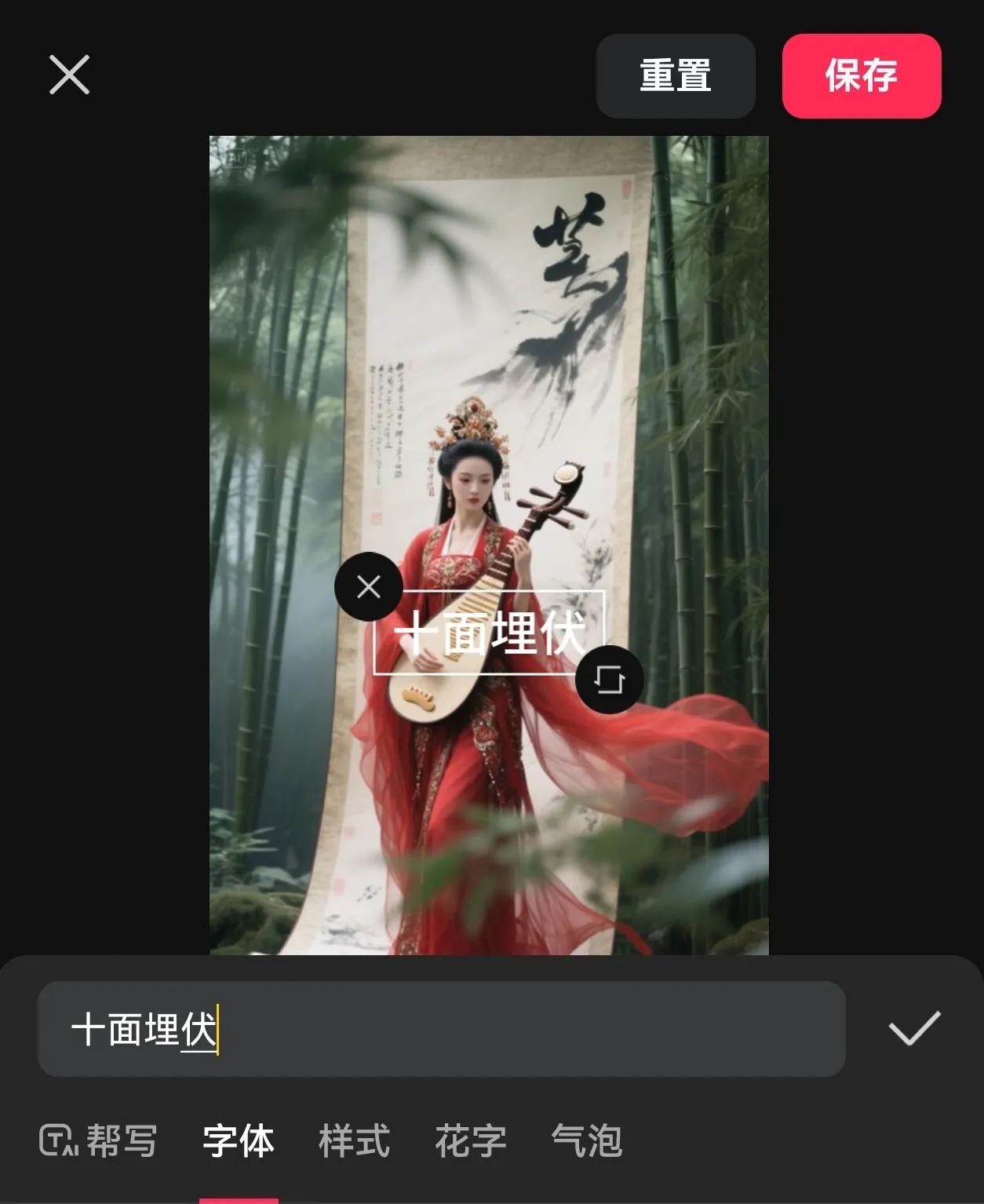Tap the rotate handle on the text box

click(610, 679)
